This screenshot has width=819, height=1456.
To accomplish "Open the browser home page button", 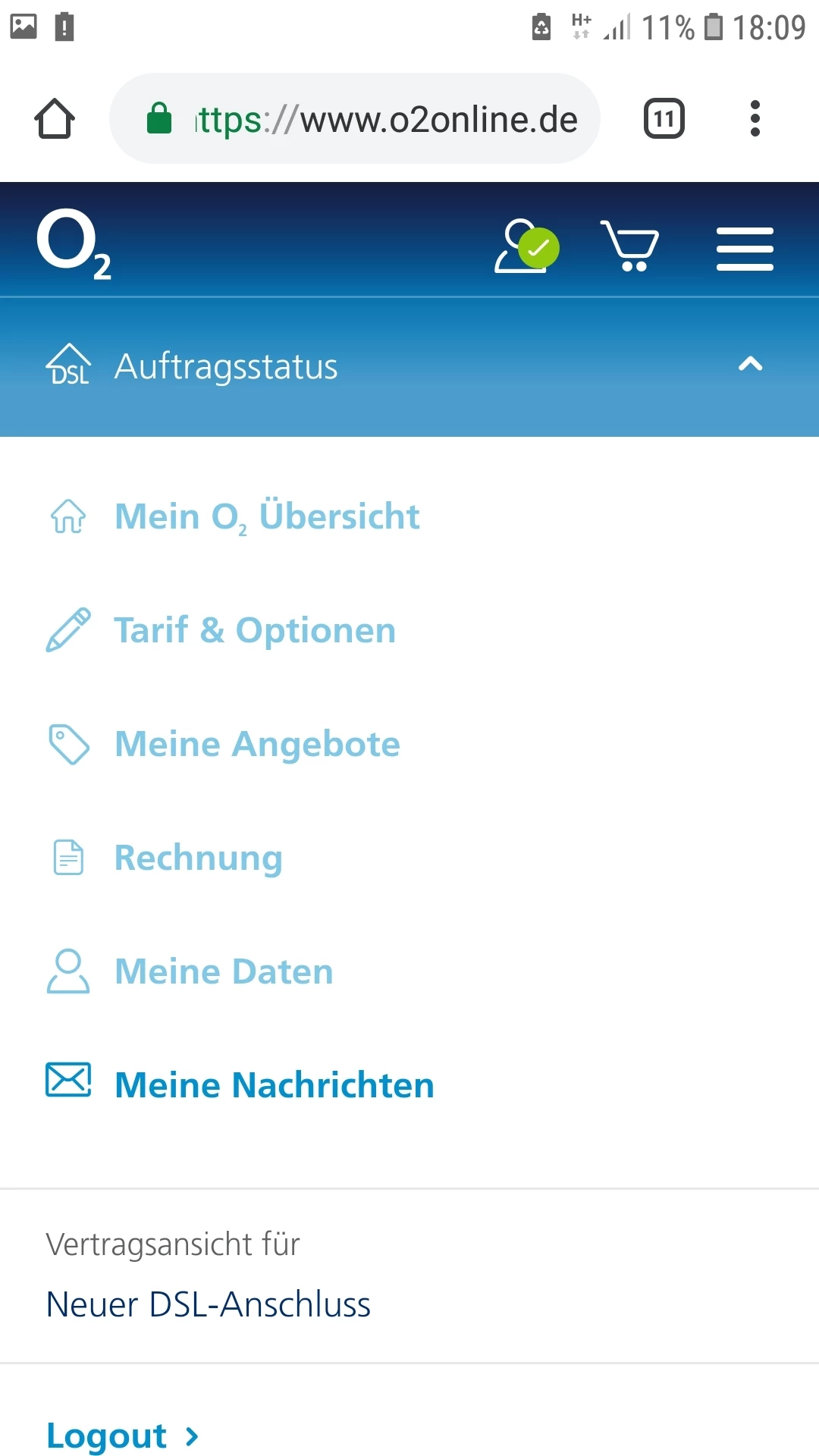I will [55, 119].
